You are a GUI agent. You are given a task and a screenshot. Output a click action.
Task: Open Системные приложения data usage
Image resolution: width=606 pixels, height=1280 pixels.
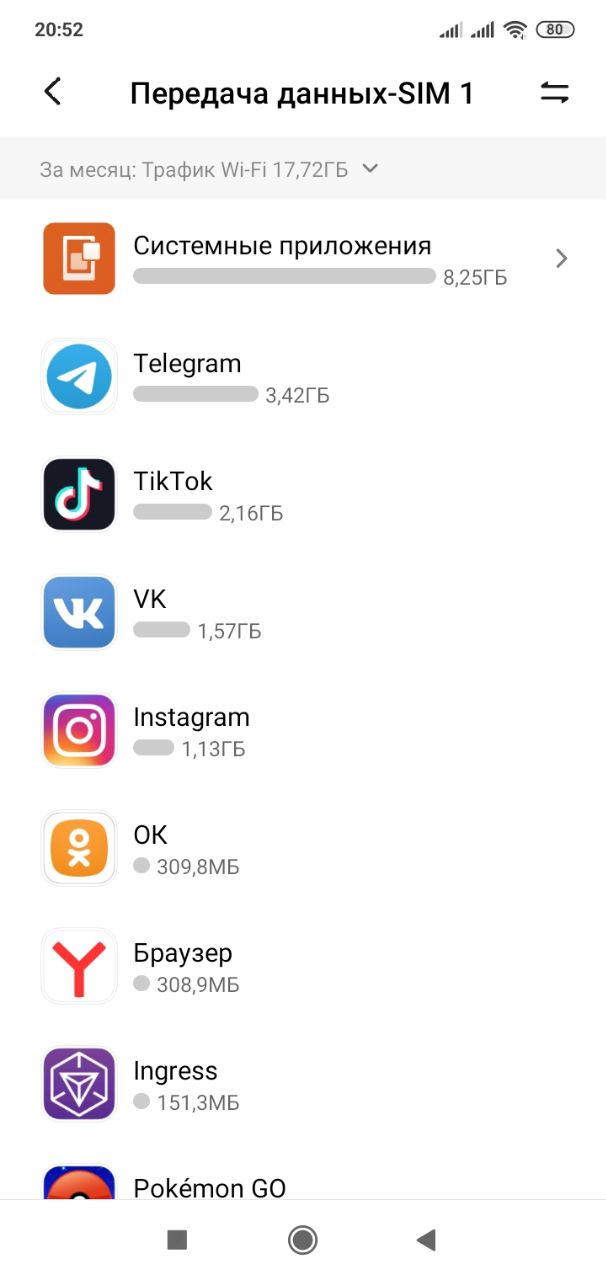(303, 259)
